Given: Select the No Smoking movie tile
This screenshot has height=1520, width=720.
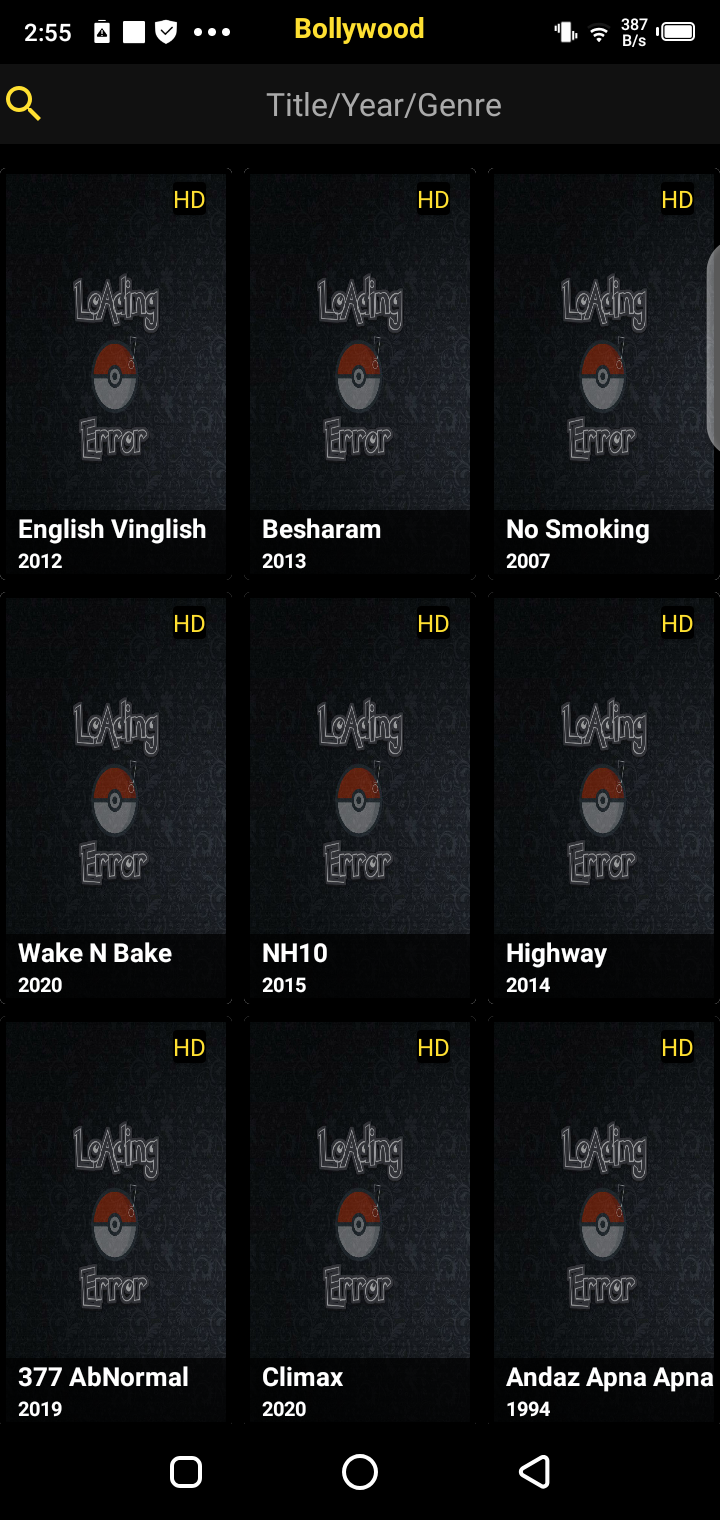Looking at the screenshot, I should click(x=603, y=375).
